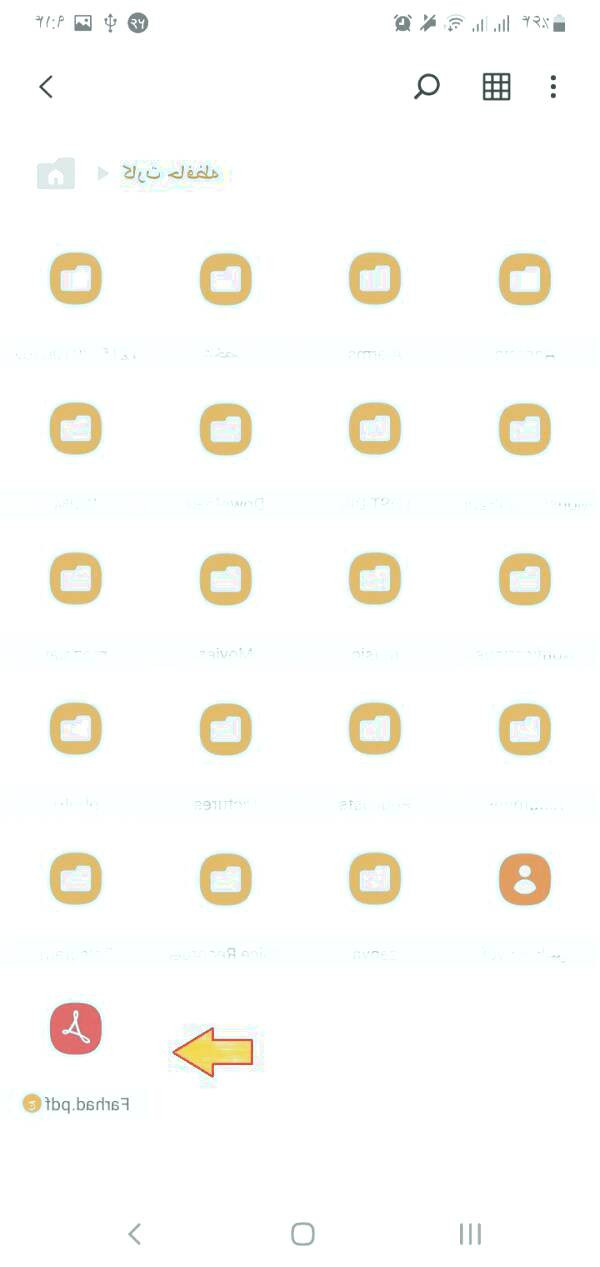This screenshot has width=600, height=1267.
Task: Open the Pictures folder
Action: (225, 729)
